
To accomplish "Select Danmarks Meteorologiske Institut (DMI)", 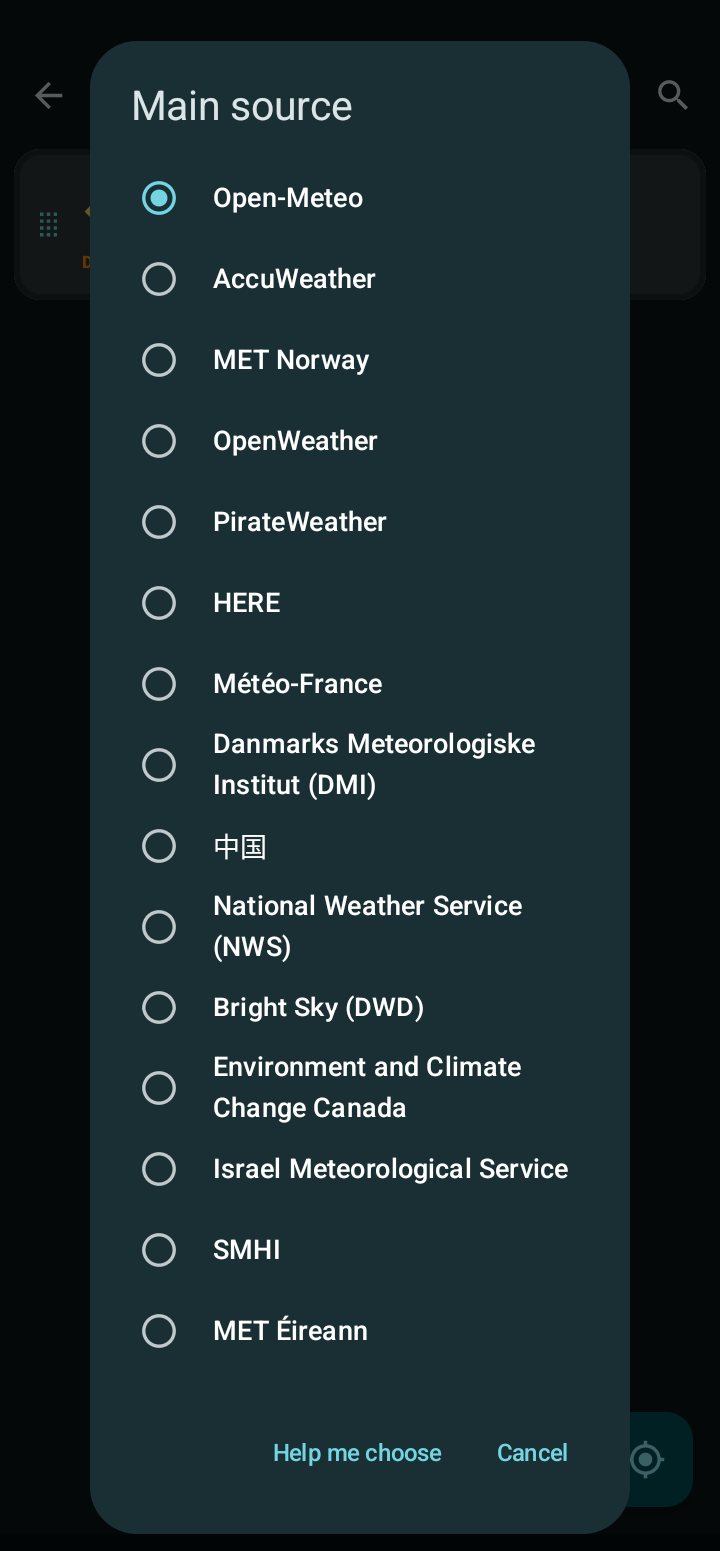I will click(360, 765).
